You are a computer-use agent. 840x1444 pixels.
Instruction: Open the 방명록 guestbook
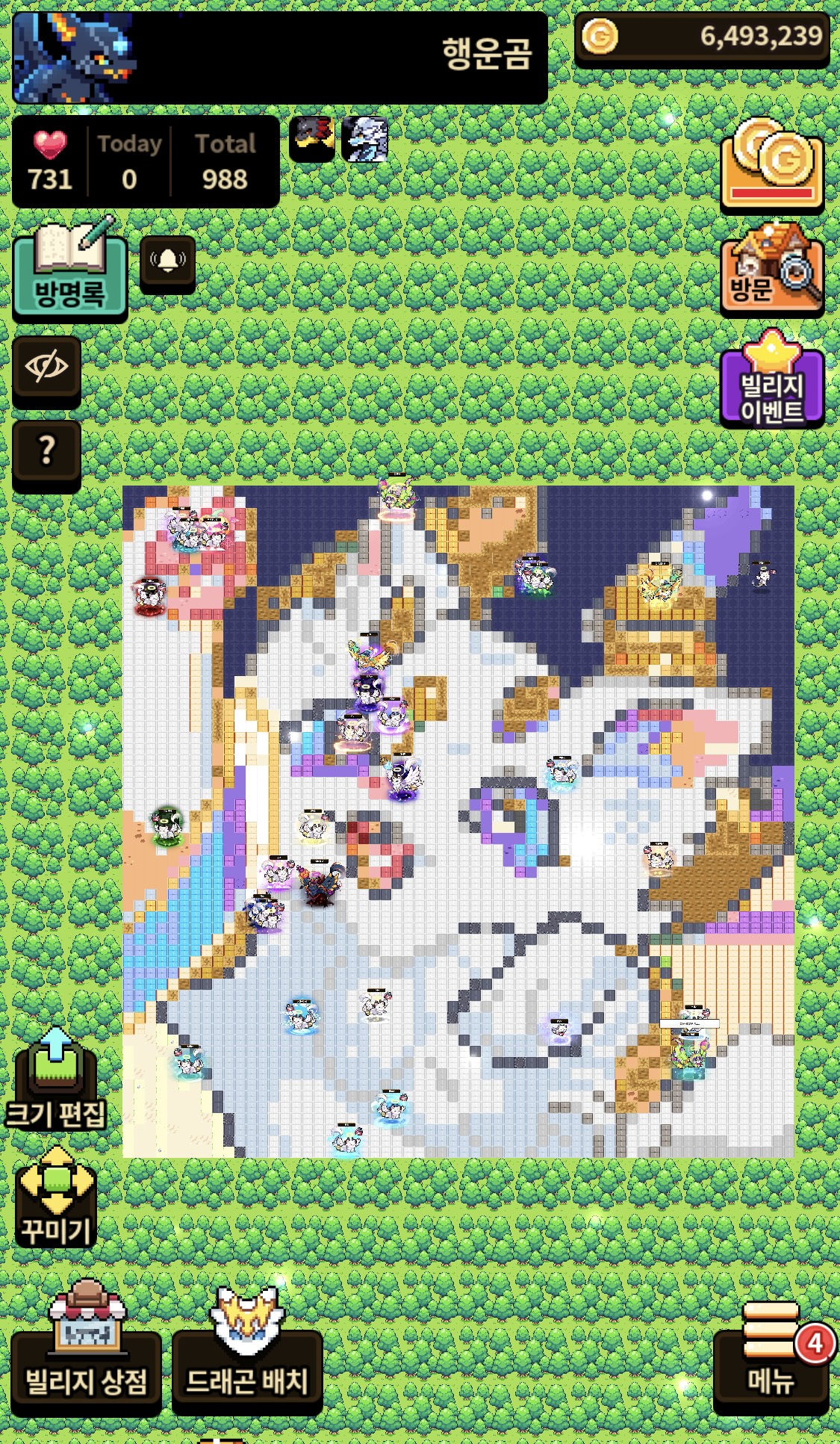69,273
